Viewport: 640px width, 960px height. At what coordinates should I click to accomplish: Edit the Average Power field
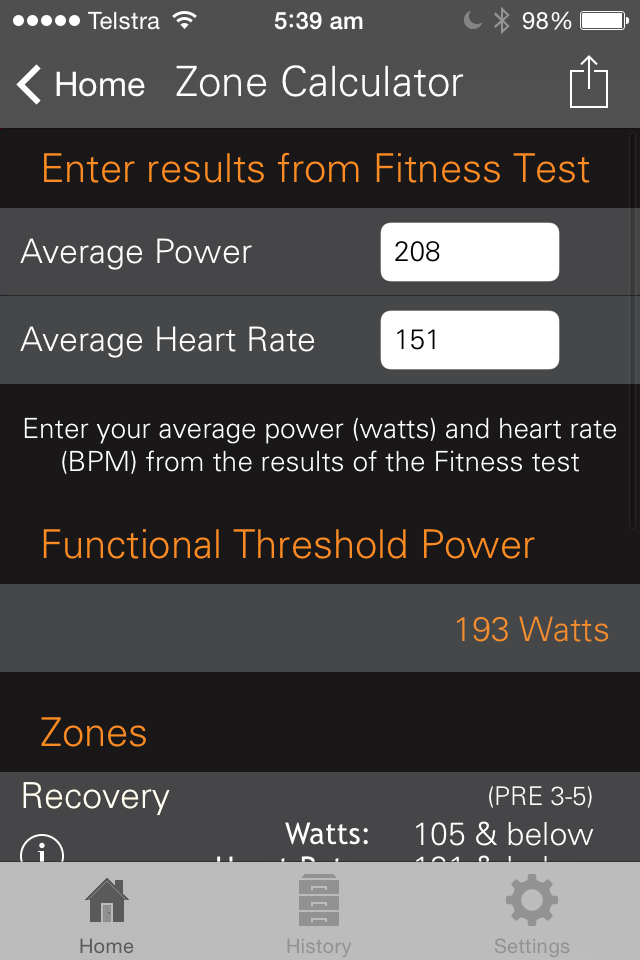coord(469,252)
